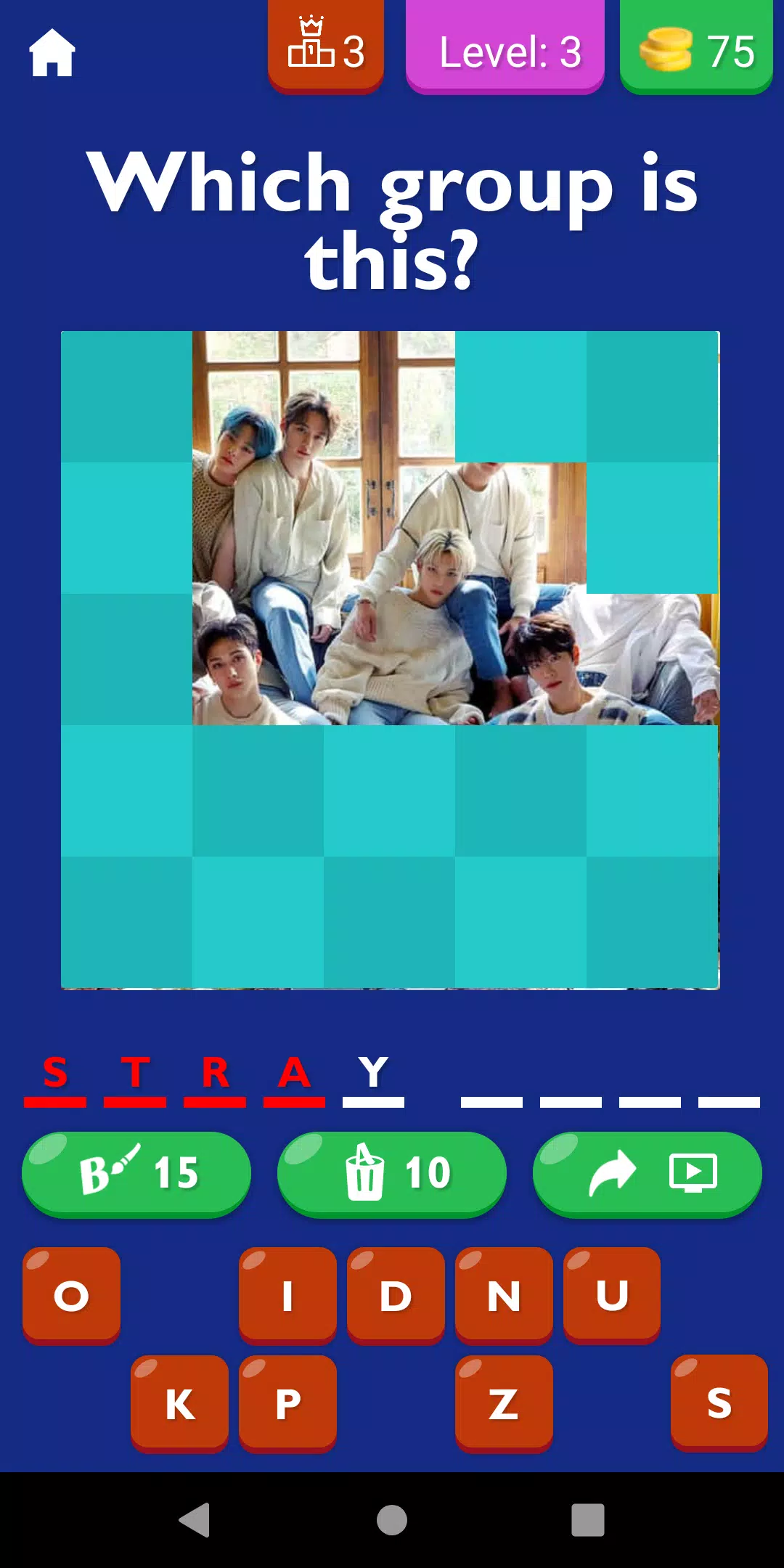The width and height of the screenshot is (784, 1568).
Task: Pick the letter Z tile
Action: tap(504, 1403)
